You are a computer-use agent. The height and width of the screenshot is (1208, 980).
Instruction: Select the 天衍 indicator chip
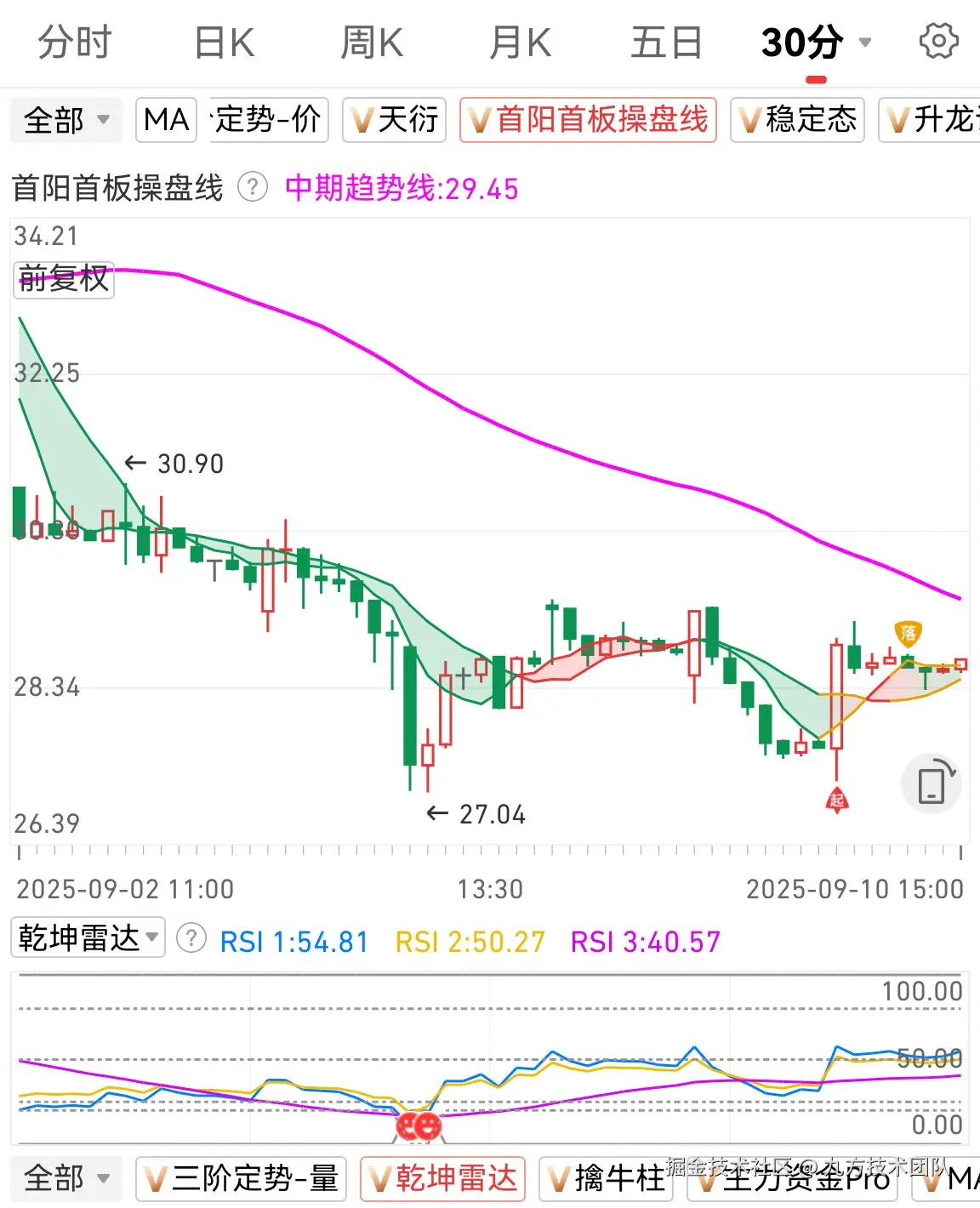point(395,120)
